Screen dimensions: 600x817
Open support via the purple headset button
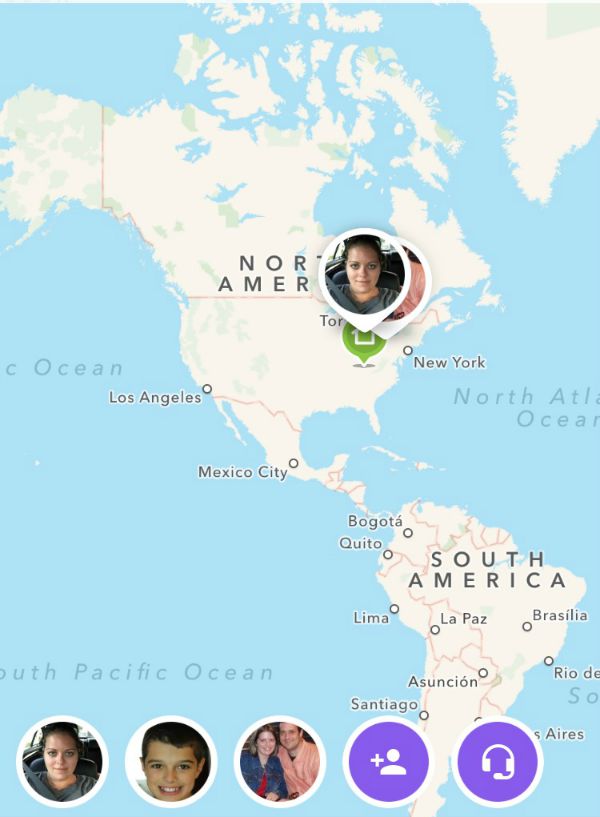point(497,761)
